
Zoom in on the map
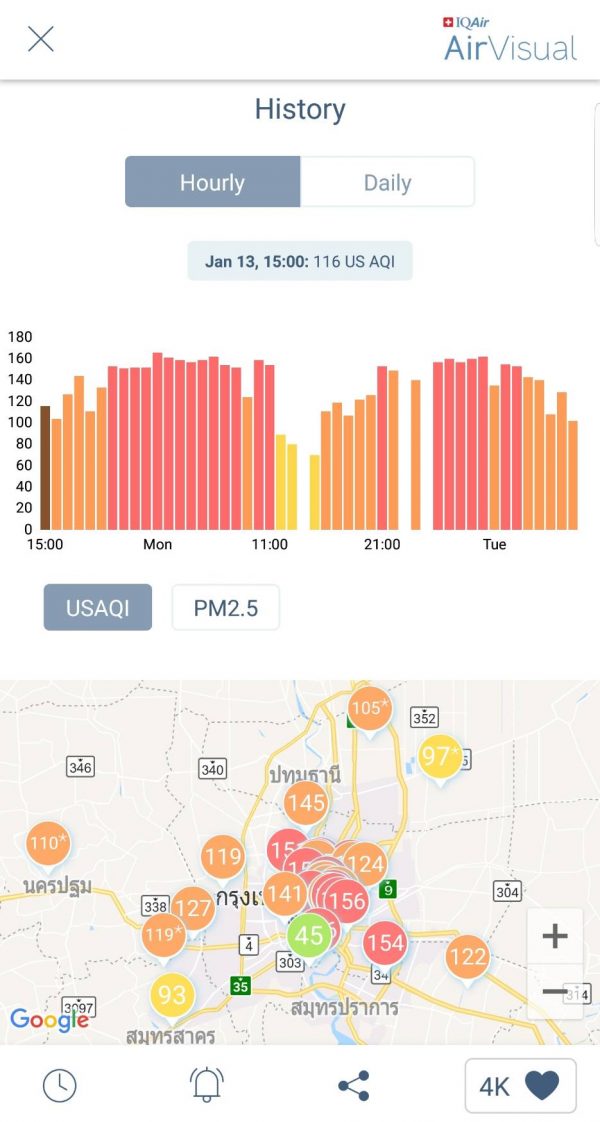pyautogui.click(x=555, y=936)
